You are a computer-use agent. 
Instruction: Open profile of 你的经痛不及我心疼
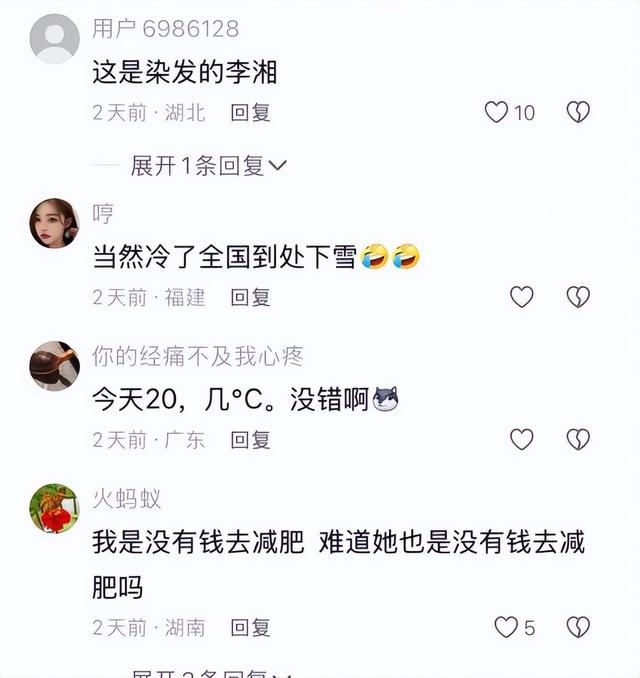point(54,365)
